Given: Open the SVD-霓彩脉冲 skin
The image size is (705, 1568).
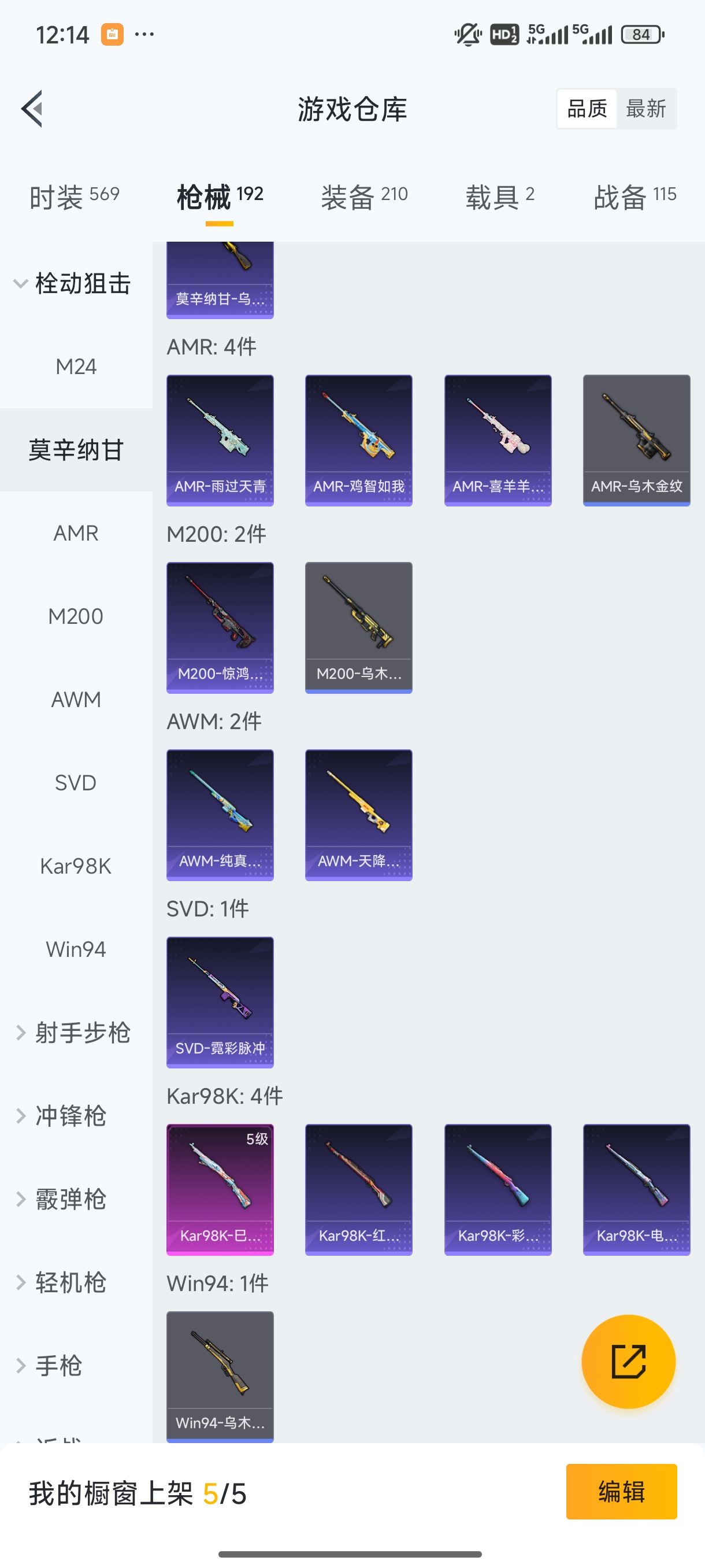Looking at the screenshot, I should click(220, 1002).
